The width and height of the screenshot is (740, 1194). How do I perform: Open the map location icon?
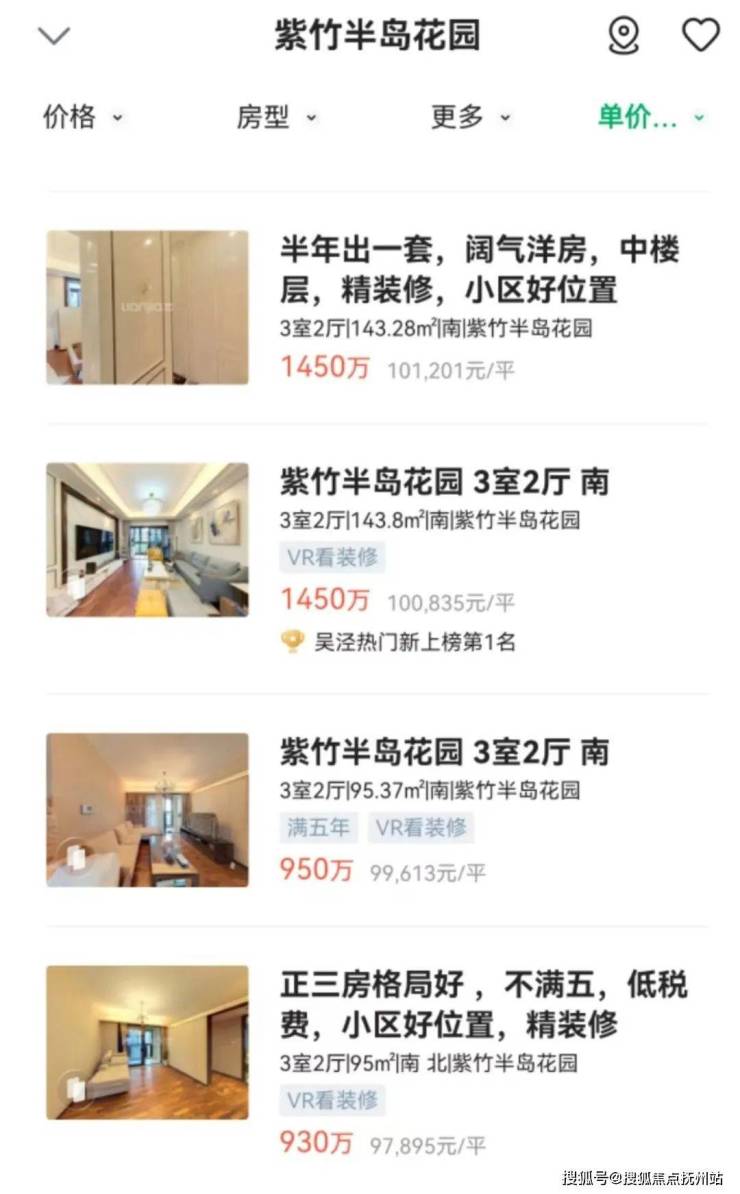pyautogui.click(x=624, y=36)
